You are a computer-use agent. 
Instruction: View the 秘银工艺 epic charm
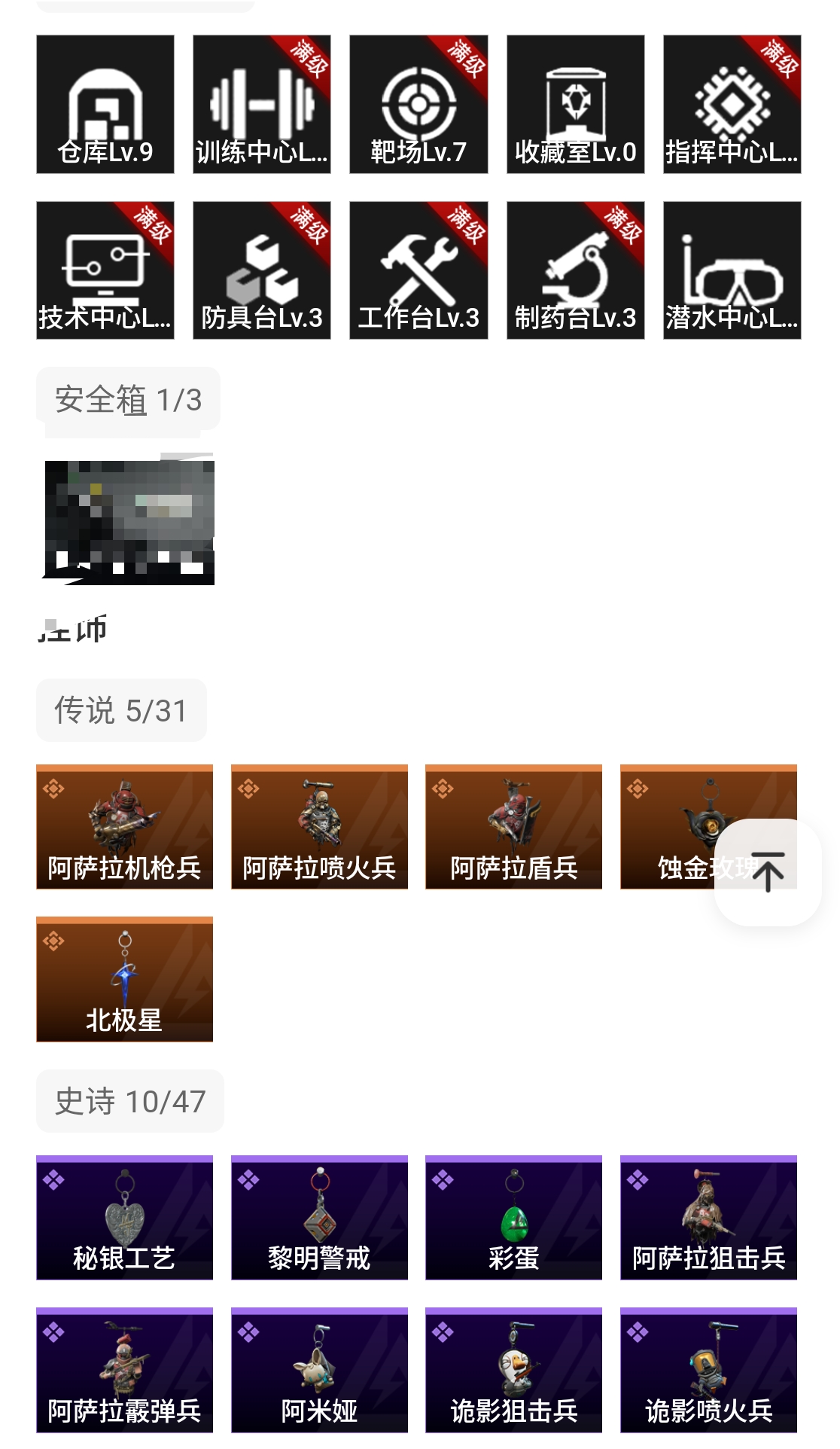tap(125, 1218)
